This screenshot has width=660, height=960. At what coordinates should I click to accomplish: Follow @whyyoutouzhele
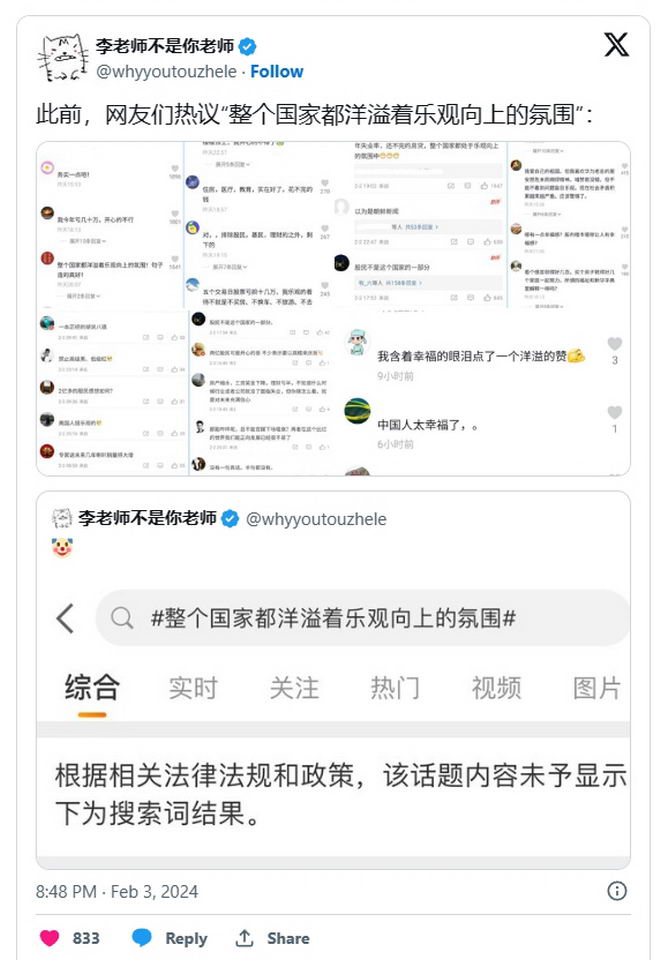(x=277, y=71)
